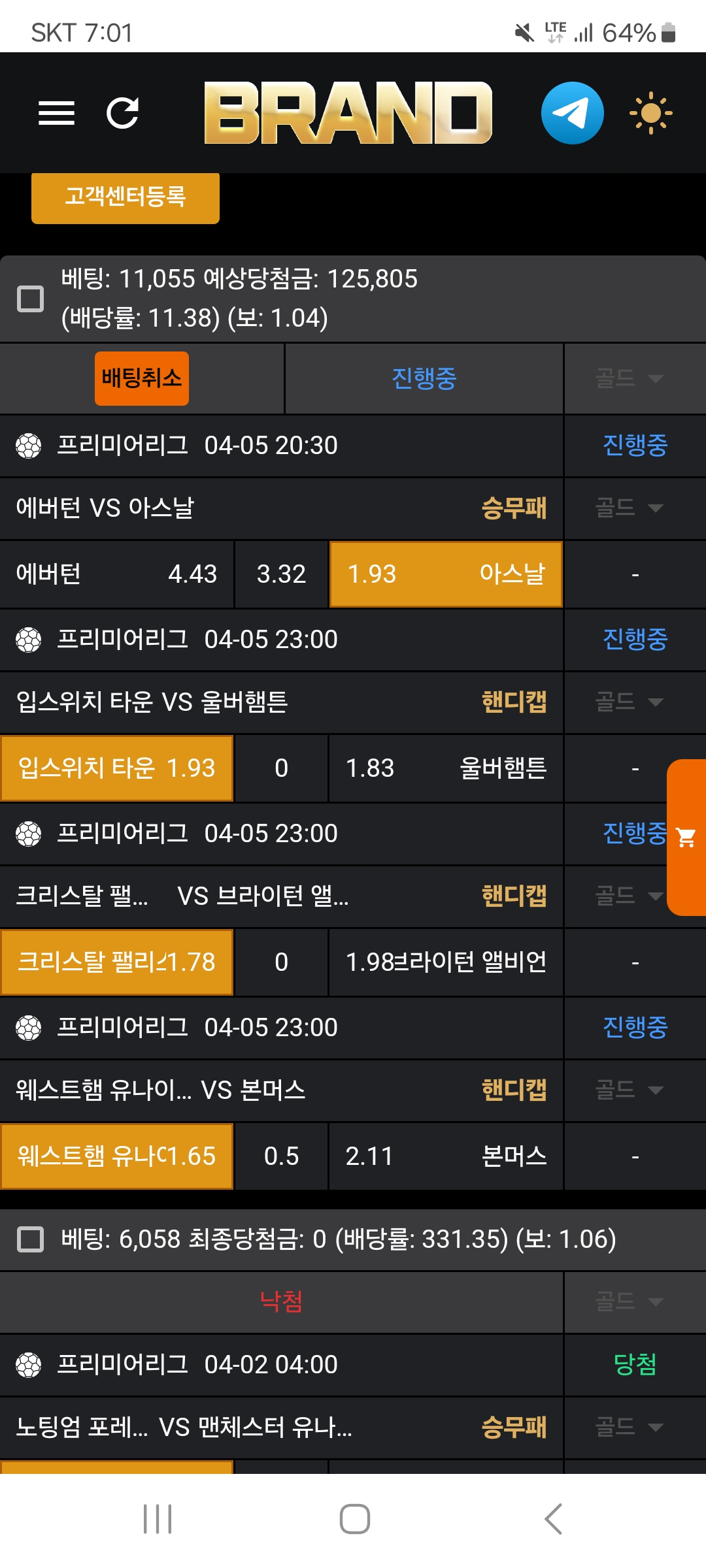
Task: Check the box for the 11,055 bet
Action: 30,299
